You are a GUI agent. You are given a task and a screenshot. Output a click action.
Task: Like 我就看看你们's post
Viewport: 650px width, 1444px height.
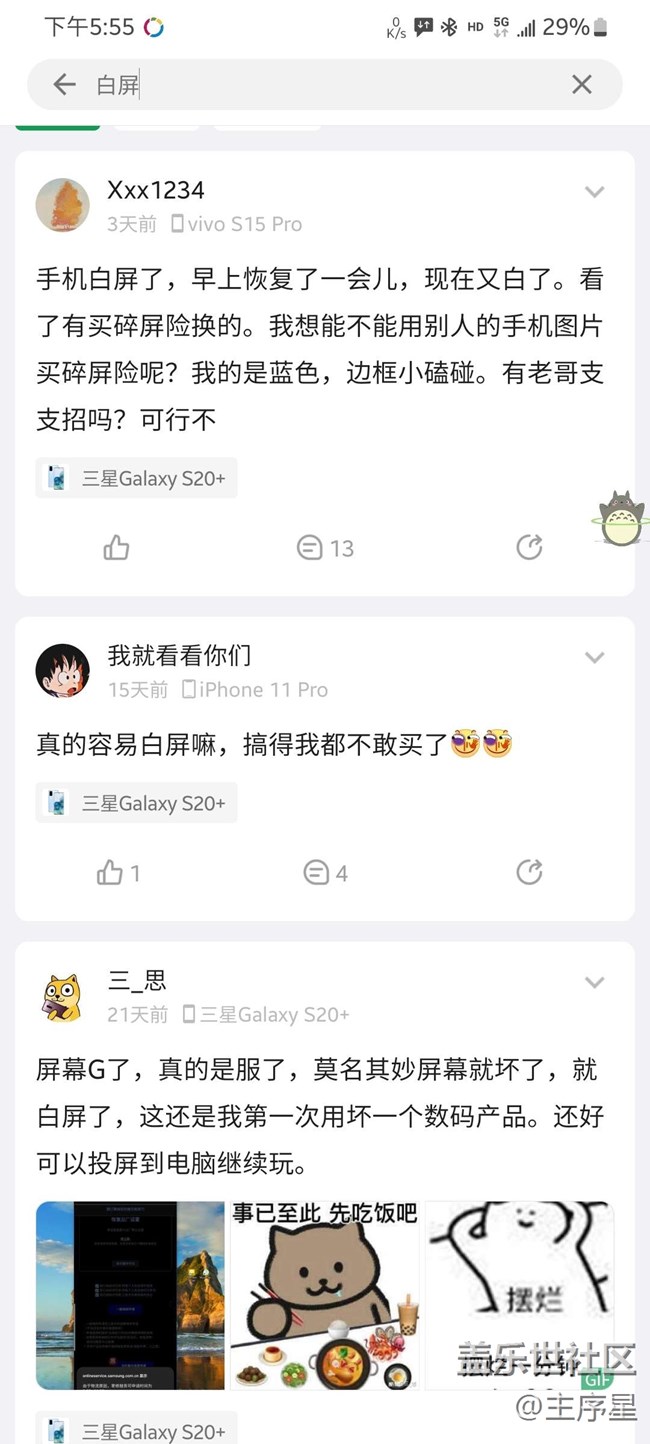[x=118, y=873]
